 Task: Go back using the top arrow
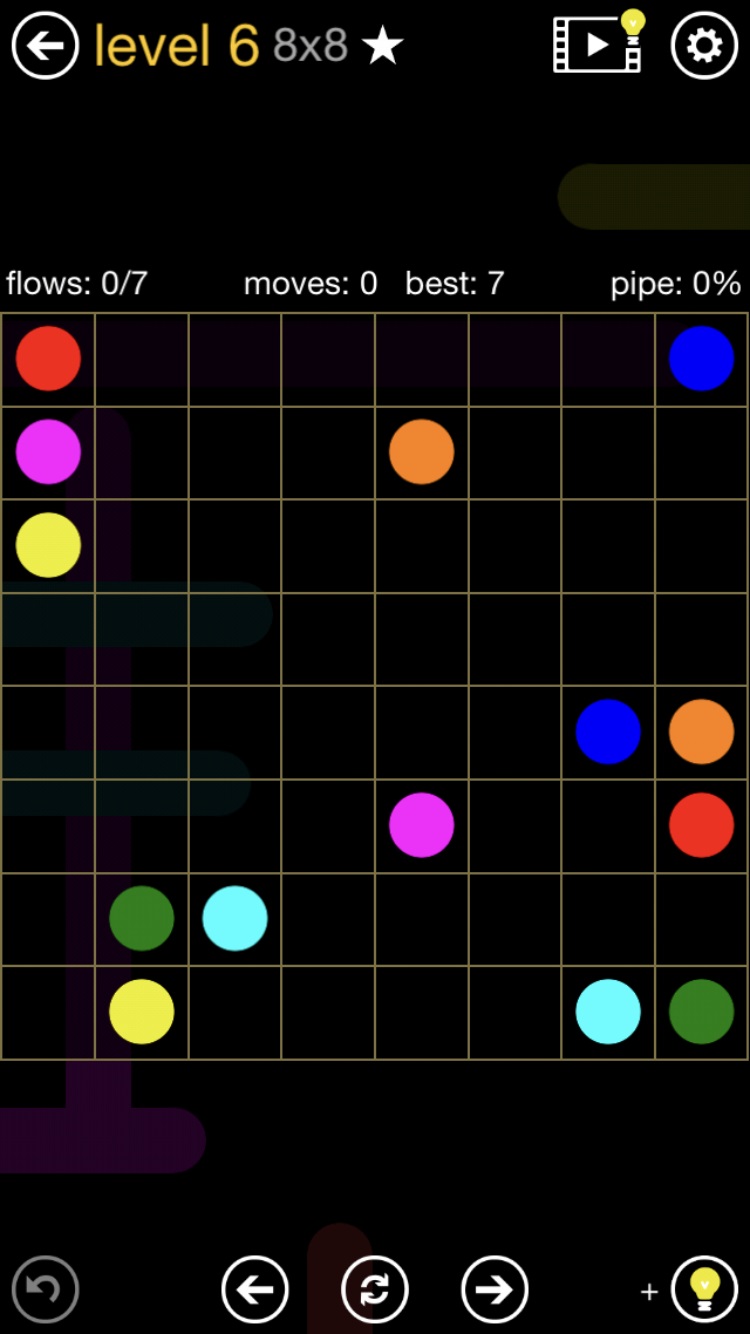pos(45,45)
